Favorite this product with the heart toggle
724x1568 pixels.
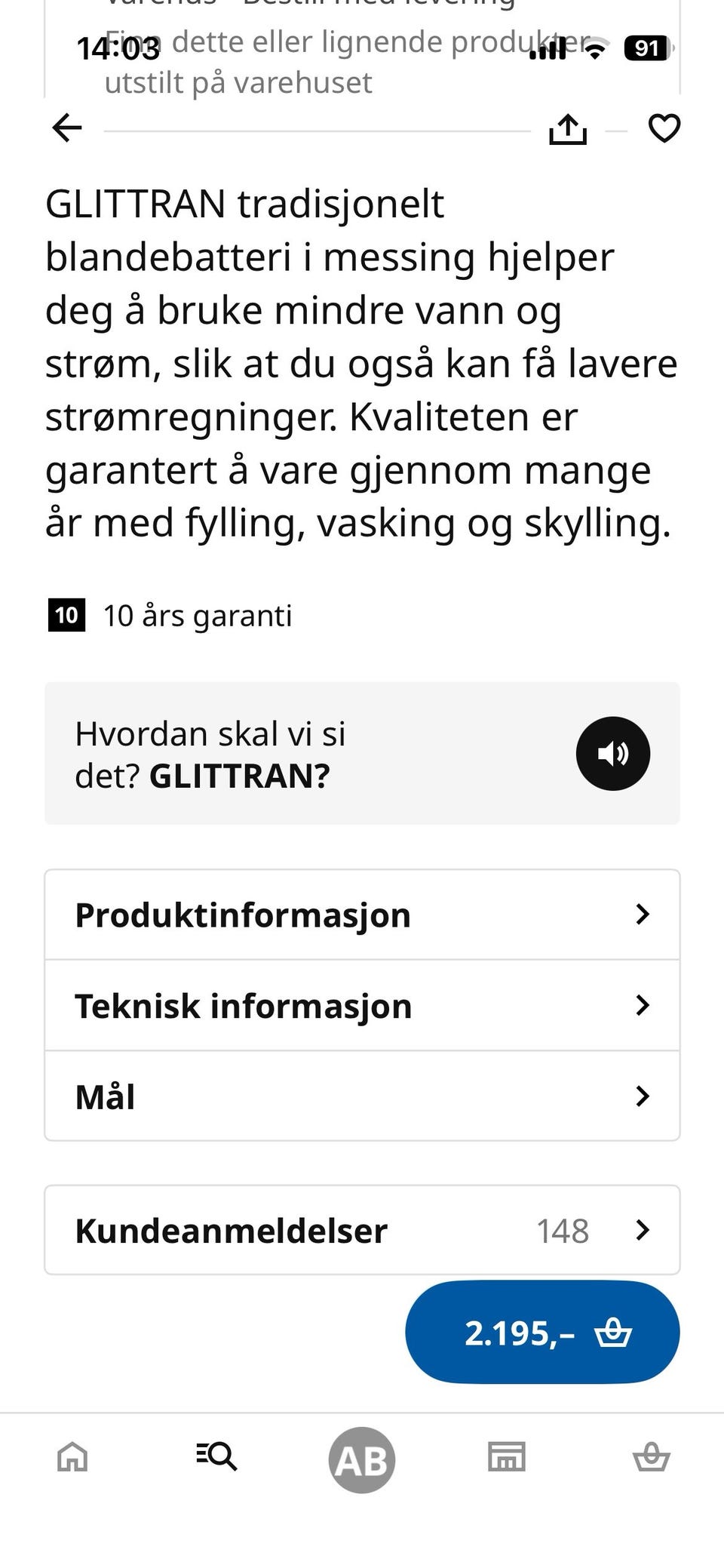point(664,128)
